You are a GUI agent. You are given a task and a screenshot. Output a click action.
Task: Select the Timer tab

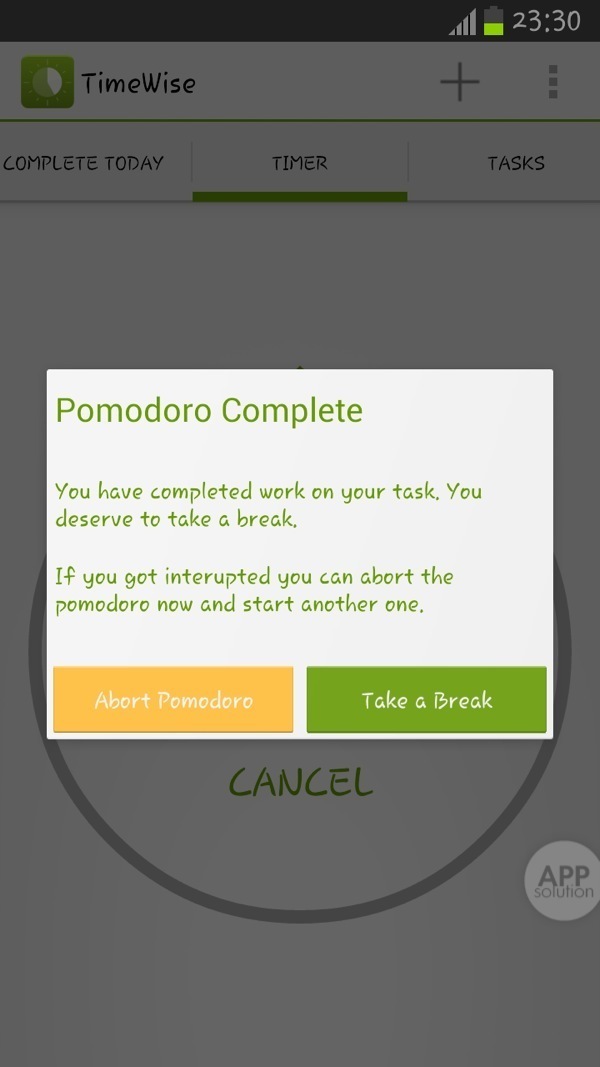pyautogui.click(x=300, y=163)
